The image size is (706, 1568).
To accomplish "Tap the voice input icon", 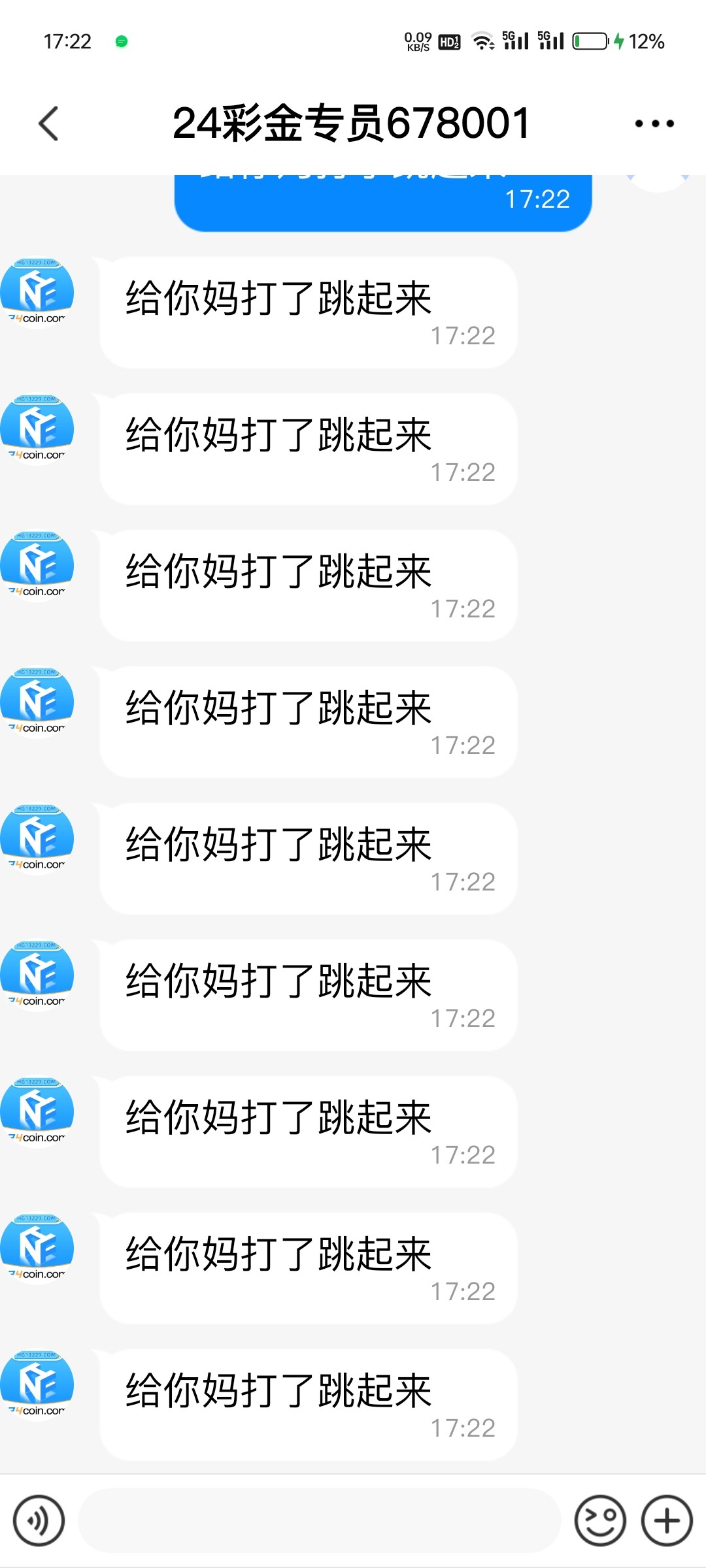I will coord(39,1521).
